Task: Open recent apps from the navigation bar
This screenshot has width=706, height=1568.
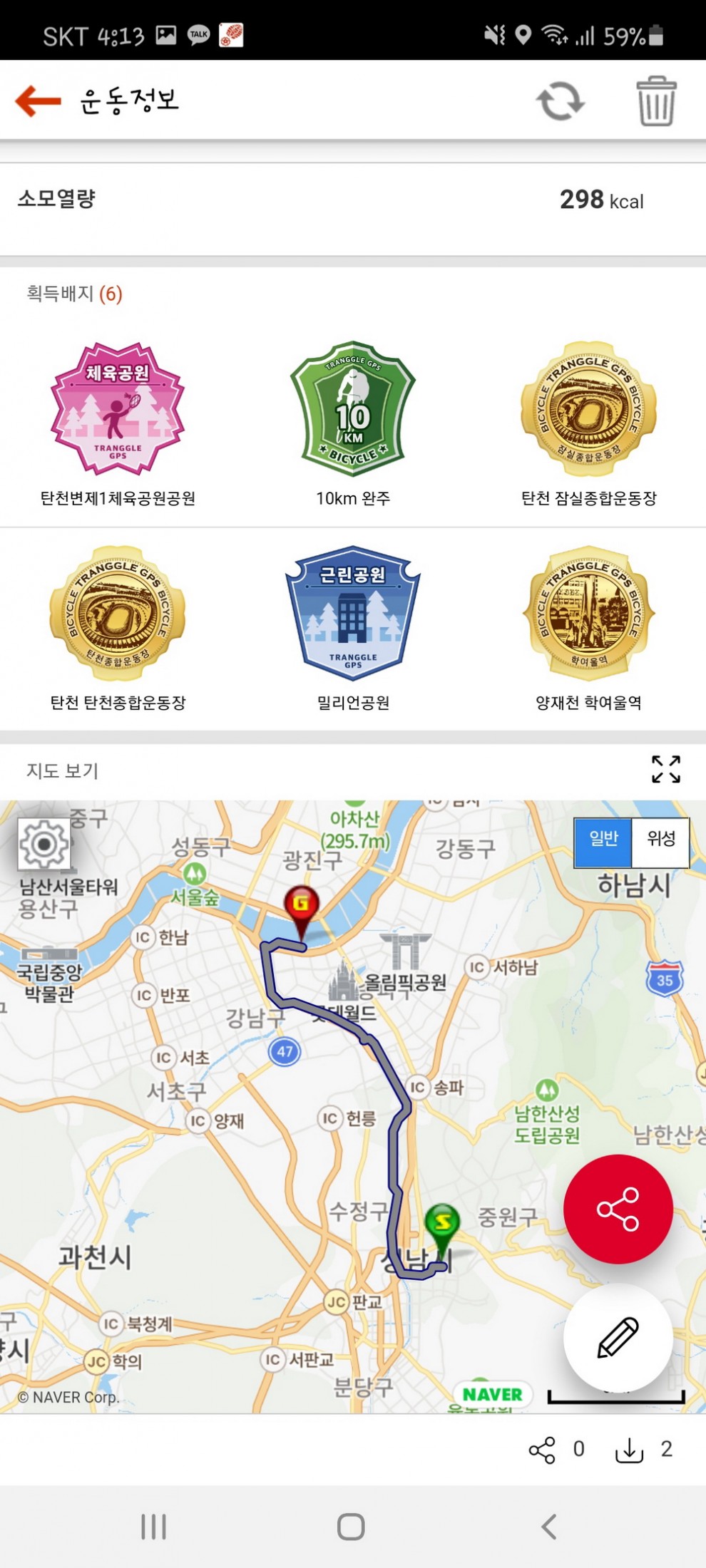Action: pos(153,1527)
